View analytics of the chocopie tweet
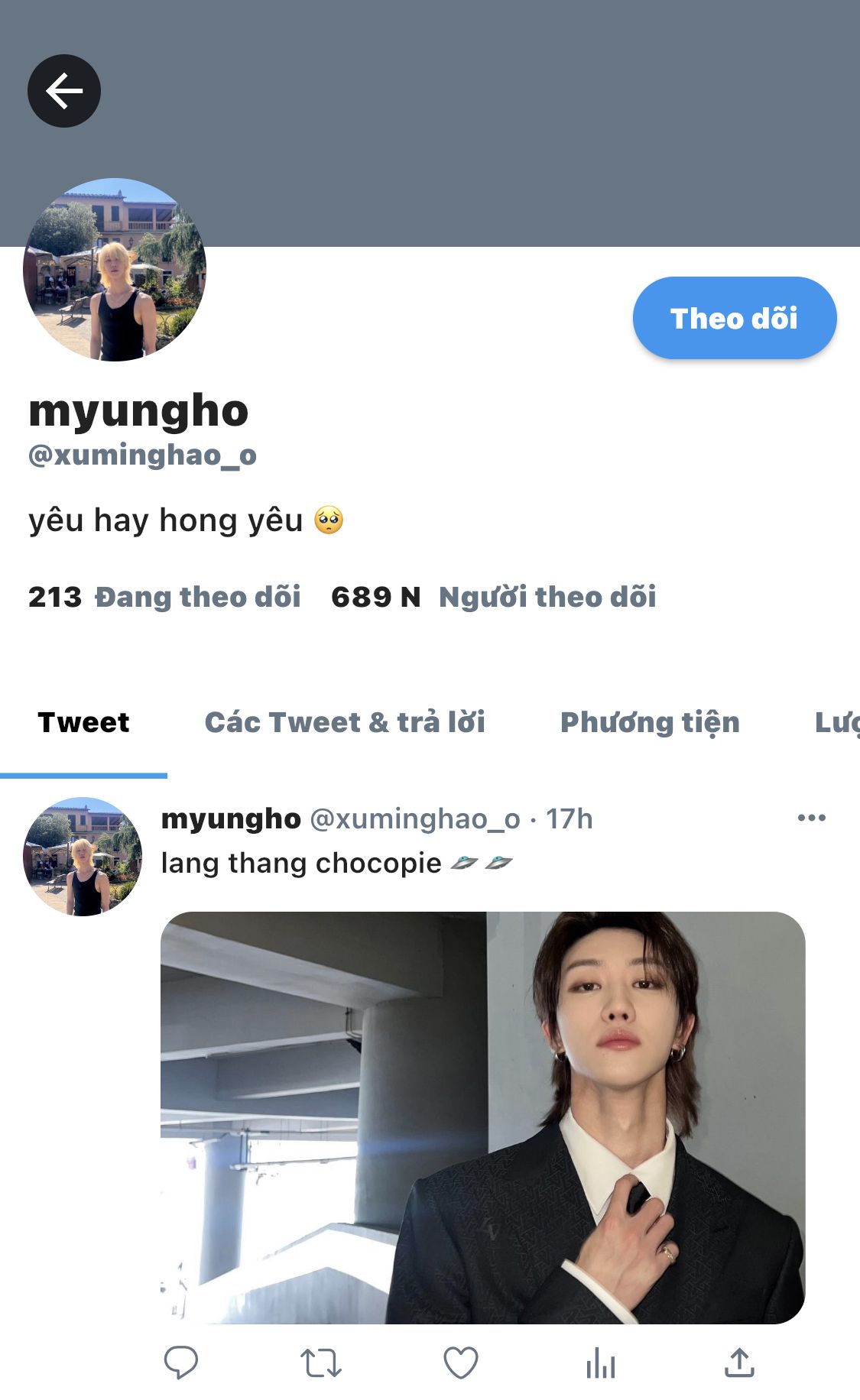 [601, 1363]
